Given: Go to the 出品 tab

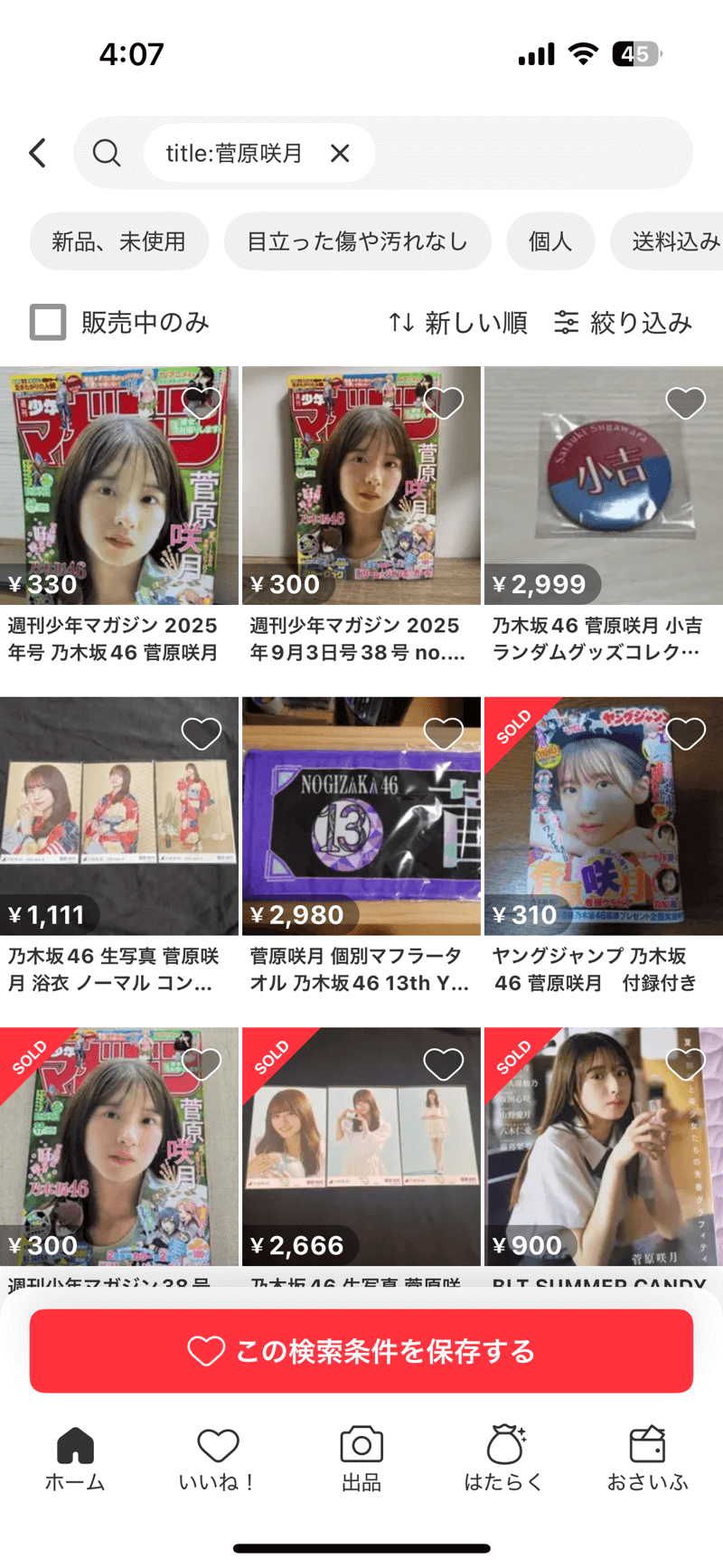Looking at the screenshot, I should [x=361, y=1458].
